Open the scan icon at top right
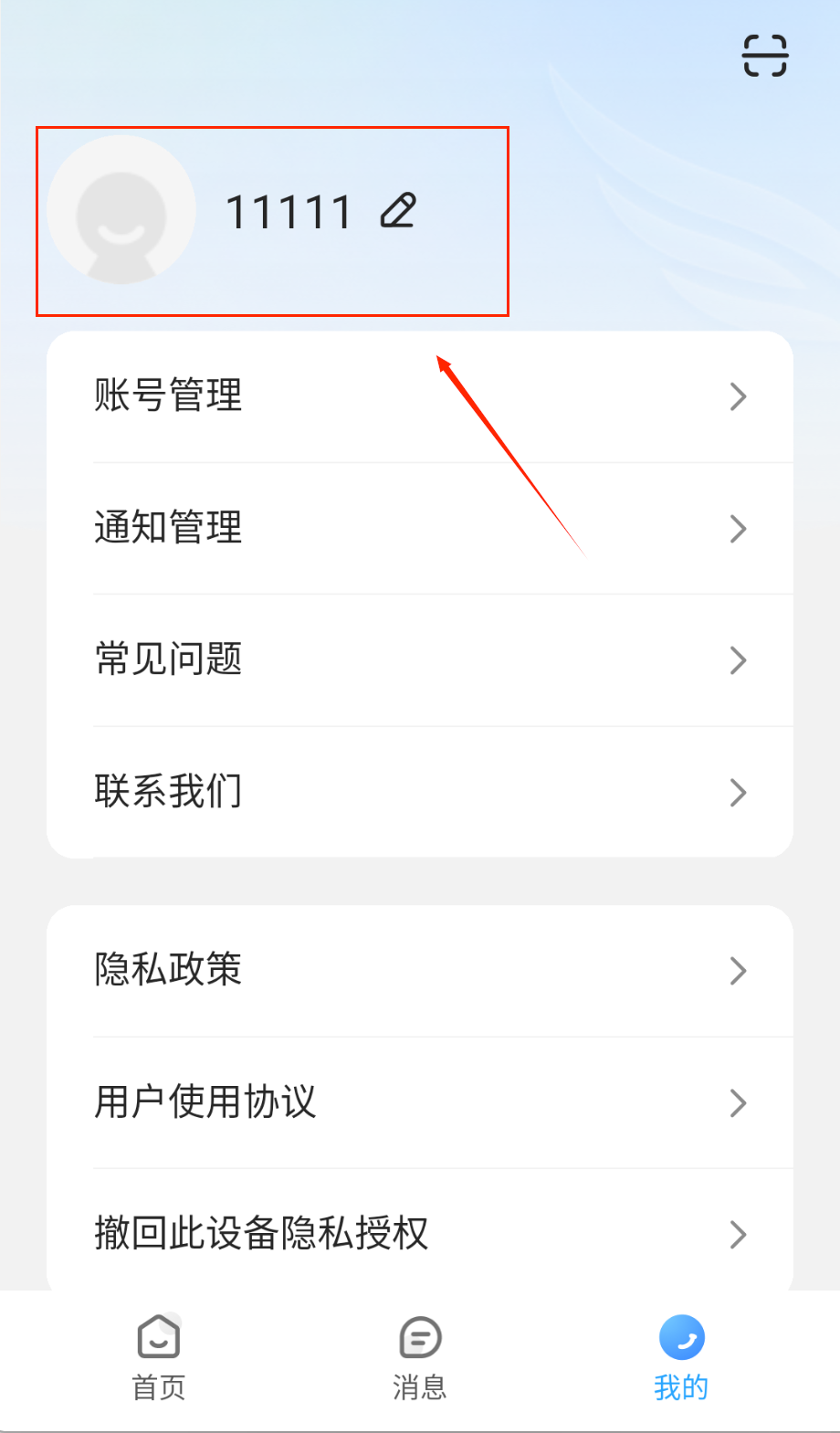Screen dimensions: 840x1433 [x=764, y=56]
